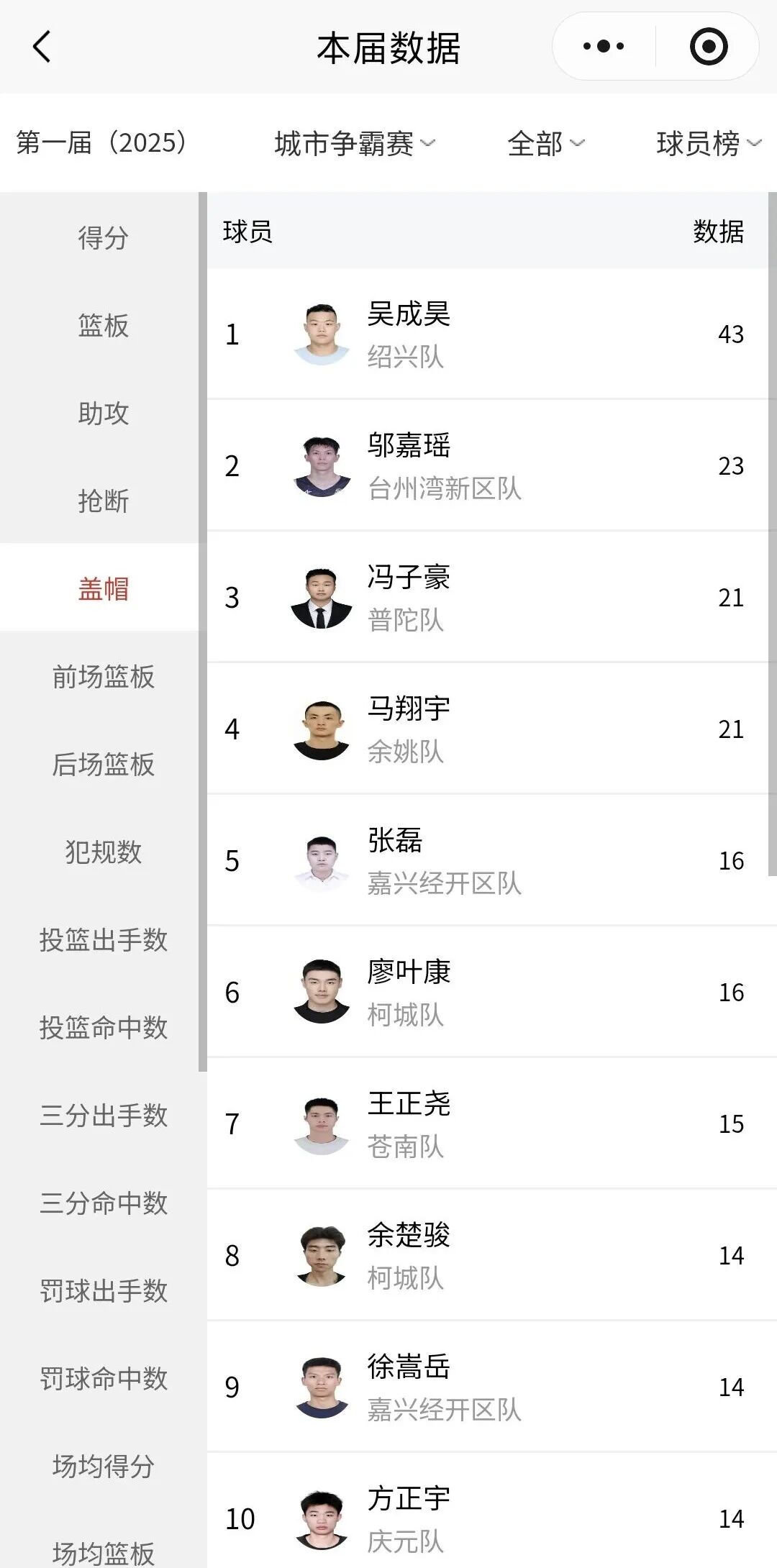Show the 前场篮板 ranking
This screenshot has height=1568, width=777.
[103, 676]
